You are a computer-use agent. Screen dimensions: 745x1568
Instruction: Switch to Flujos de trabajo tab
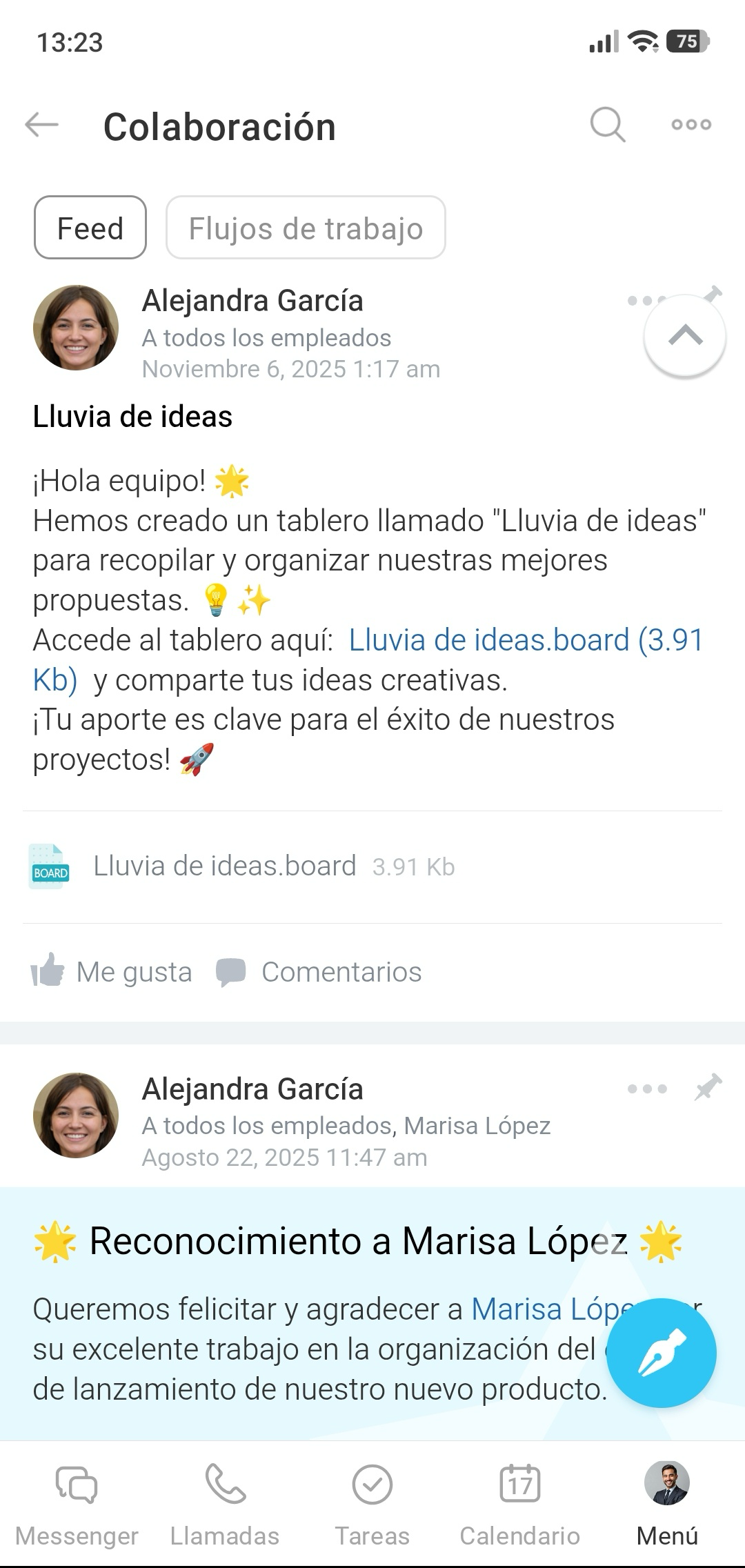[x=306, y=228]
